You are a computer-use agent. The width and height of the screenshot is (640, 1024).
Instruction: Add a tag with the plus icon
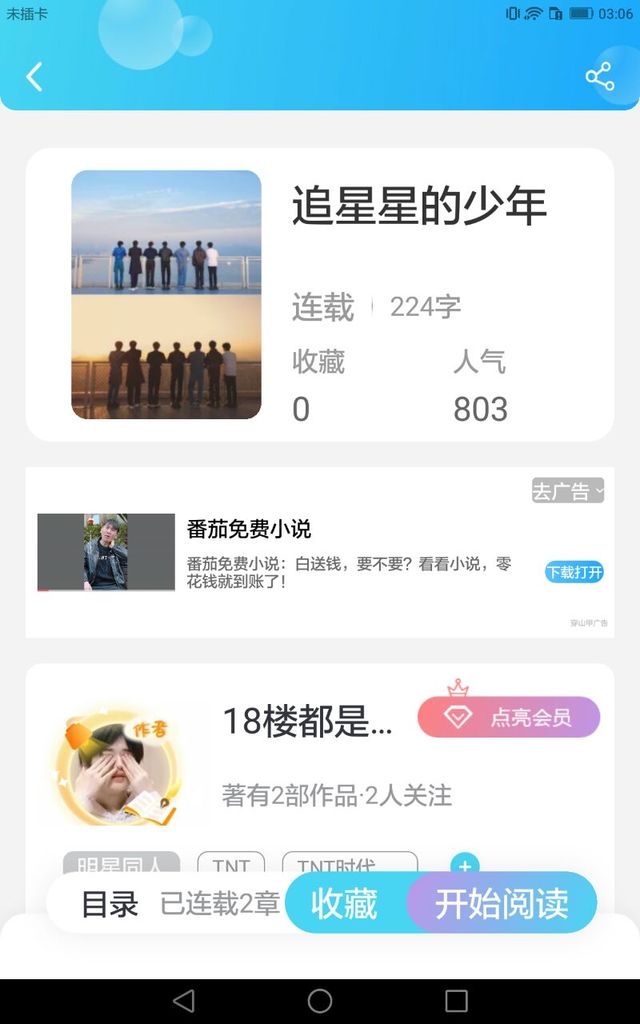(465, 862)
